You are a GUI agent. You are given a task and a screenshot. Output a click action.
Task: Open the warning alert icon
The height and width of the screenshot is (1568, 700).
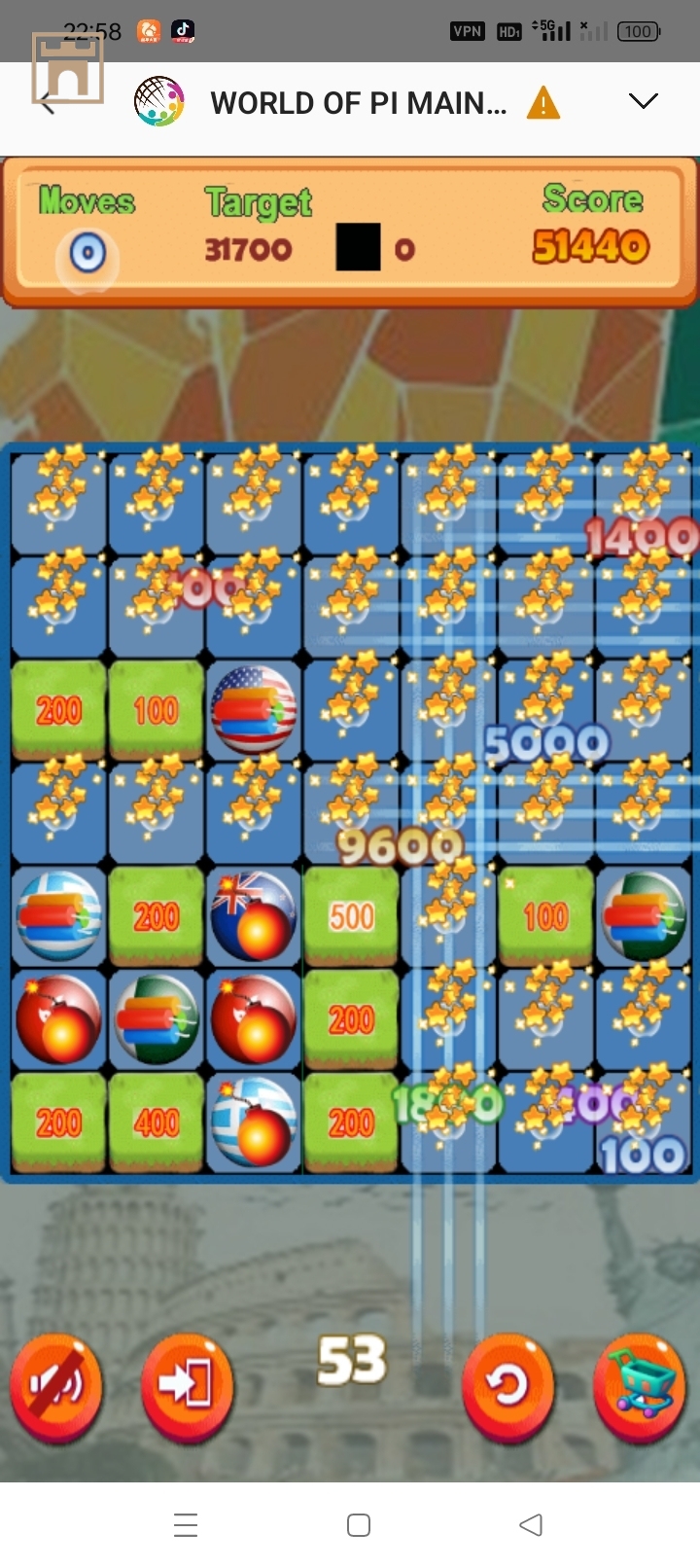click(x=543, y=103)
